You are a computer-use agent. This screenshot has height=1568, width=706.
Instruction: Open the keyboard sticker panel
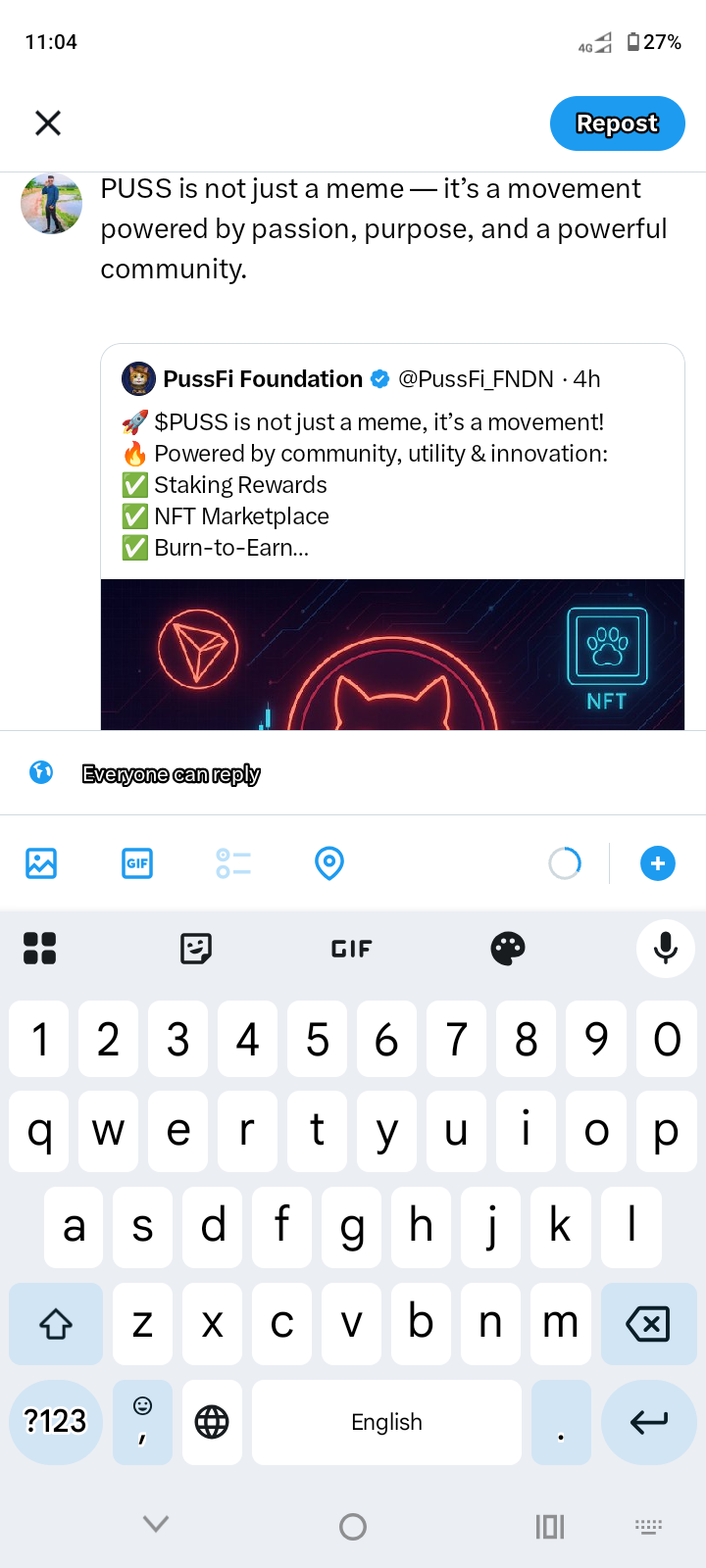pos(196,948)
